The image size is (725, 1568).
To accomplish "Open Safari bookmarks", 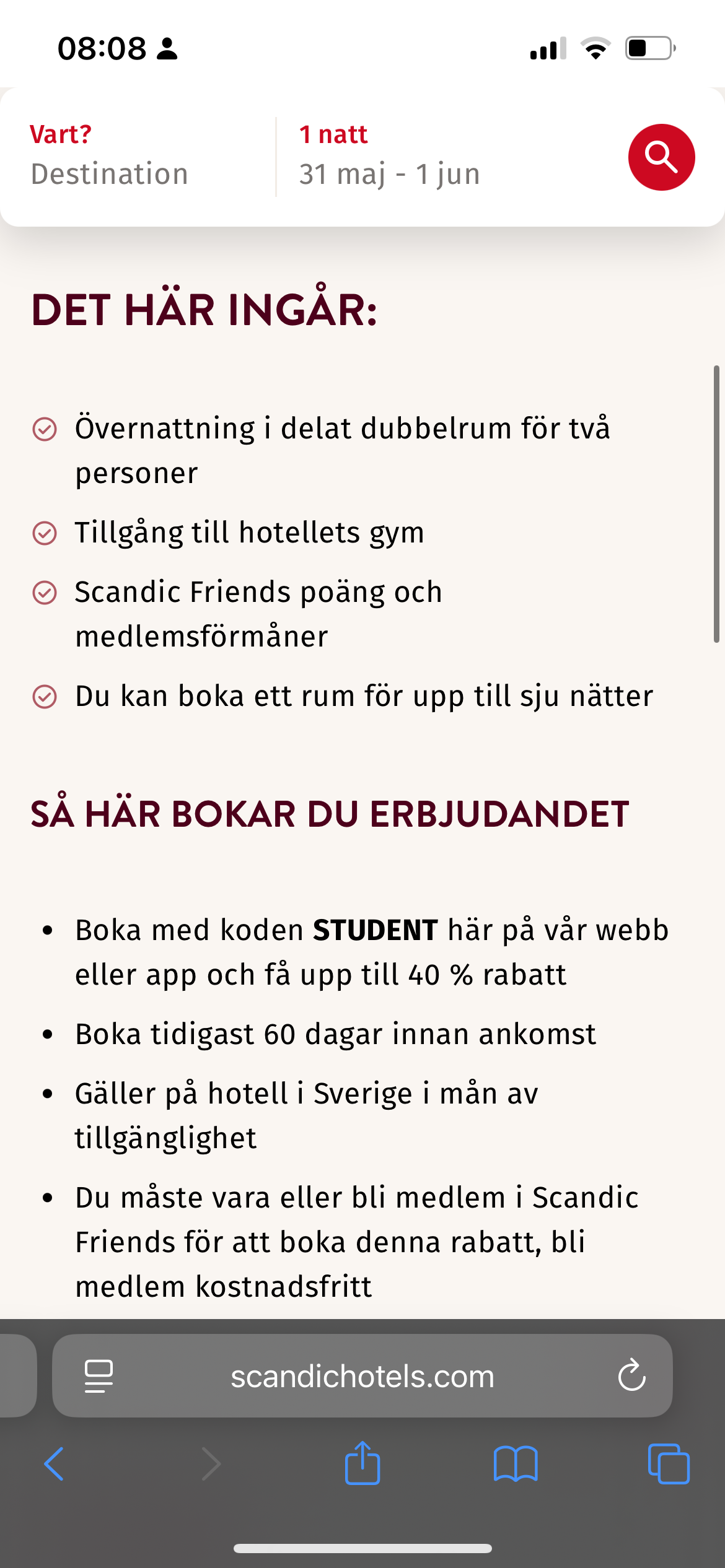I will tap(515, 1464).
